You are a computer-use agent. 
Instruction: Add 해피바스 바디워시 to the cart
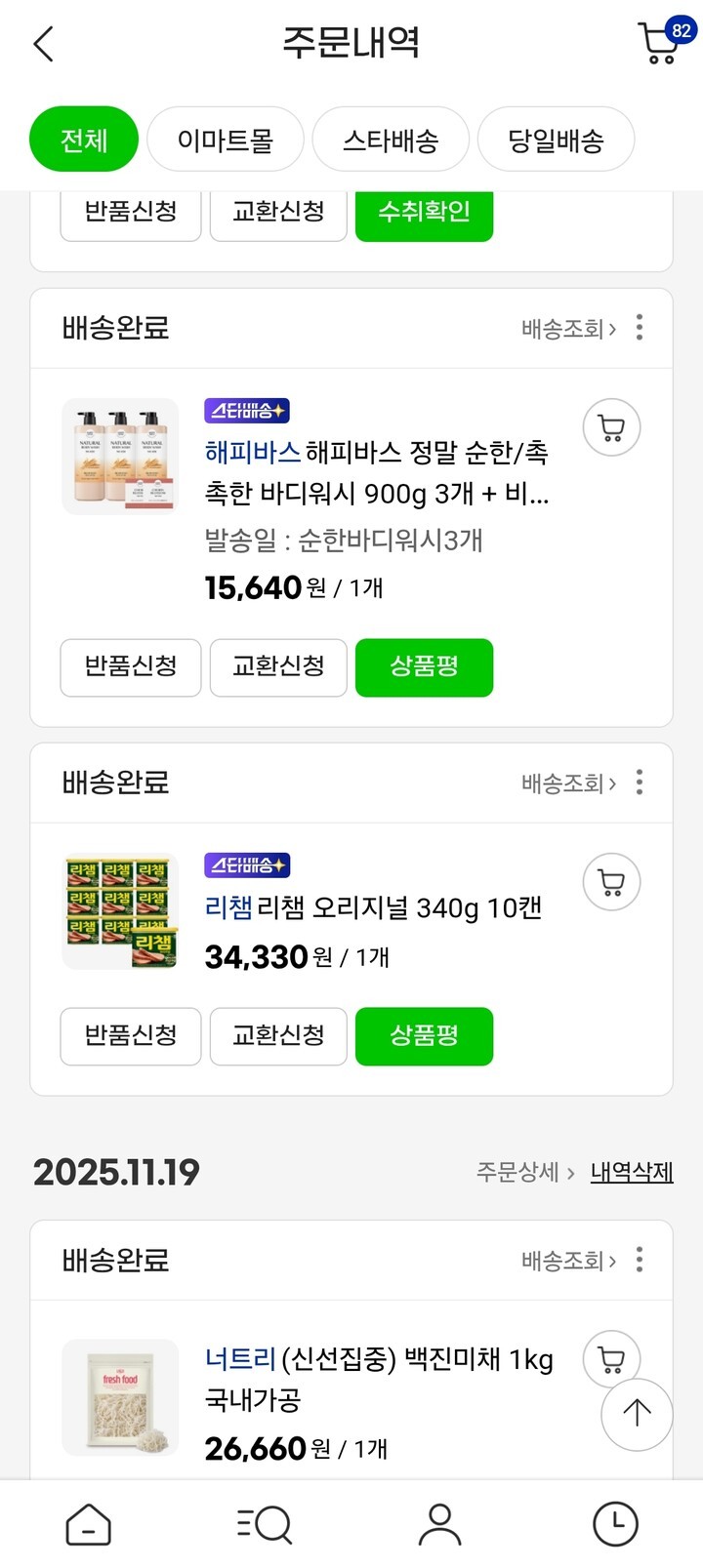tap(611, 427)
